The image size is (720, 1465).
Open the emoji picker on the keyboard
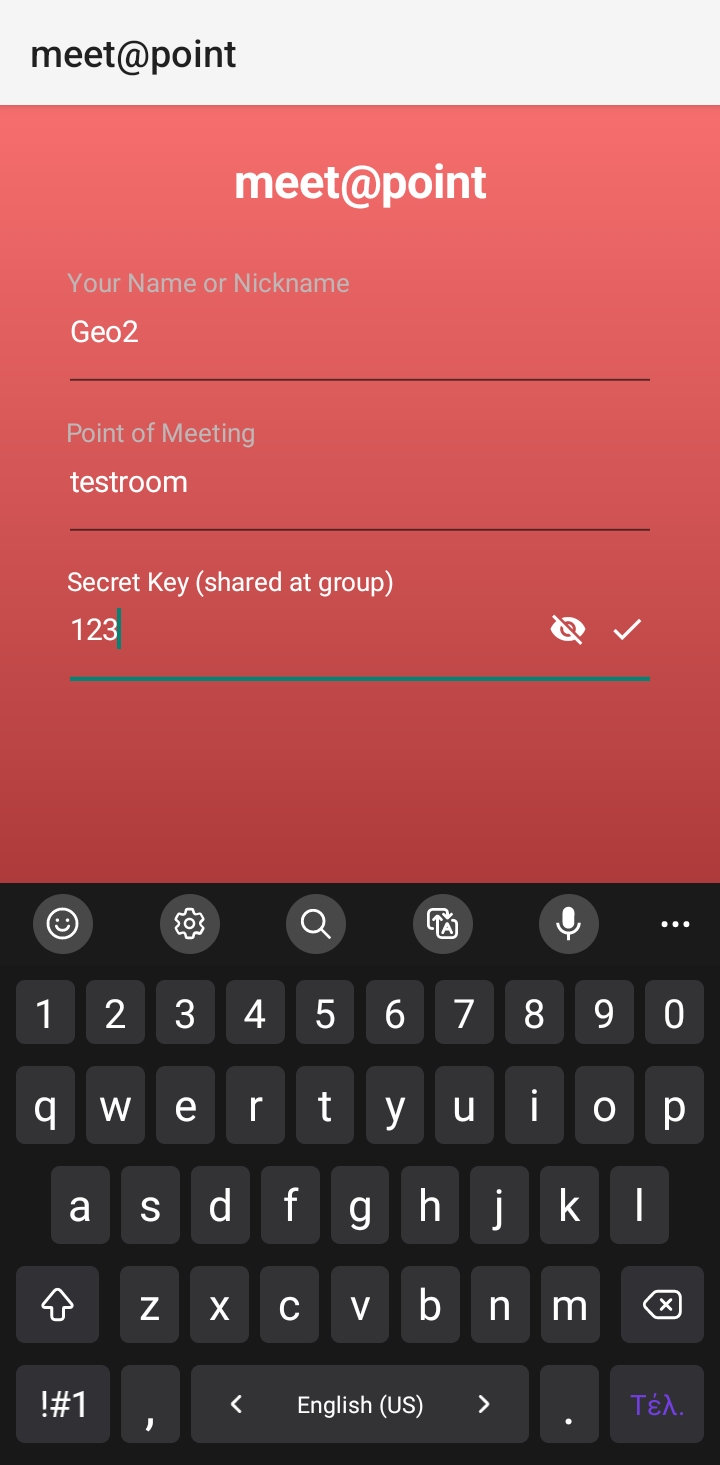pyautogui.click(x=62, y=924)
